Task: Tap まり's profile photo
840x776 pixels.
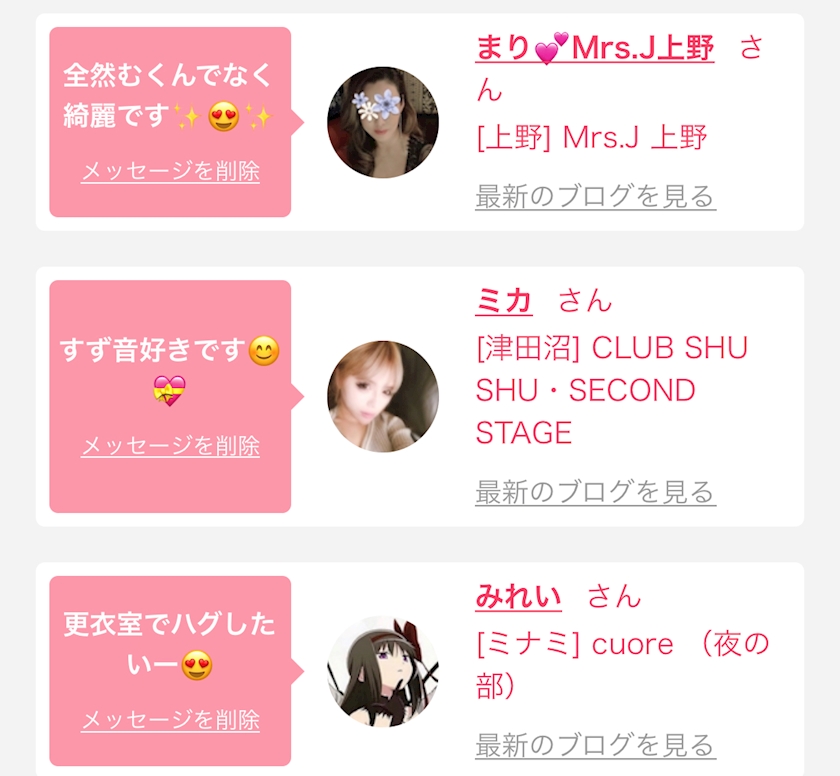Action: point(383,123)
